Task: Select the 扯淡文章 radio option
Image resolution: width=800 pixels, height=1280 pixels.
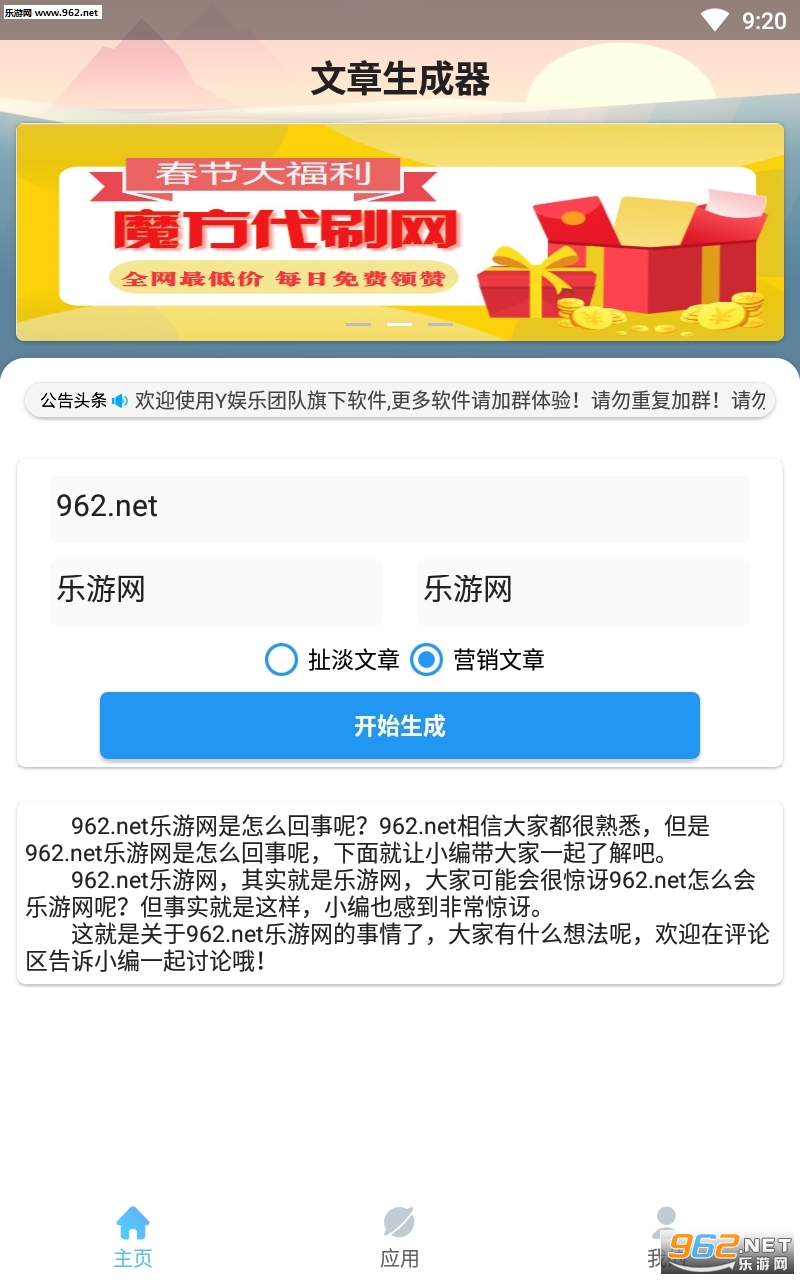Action: tap(281, 660)
